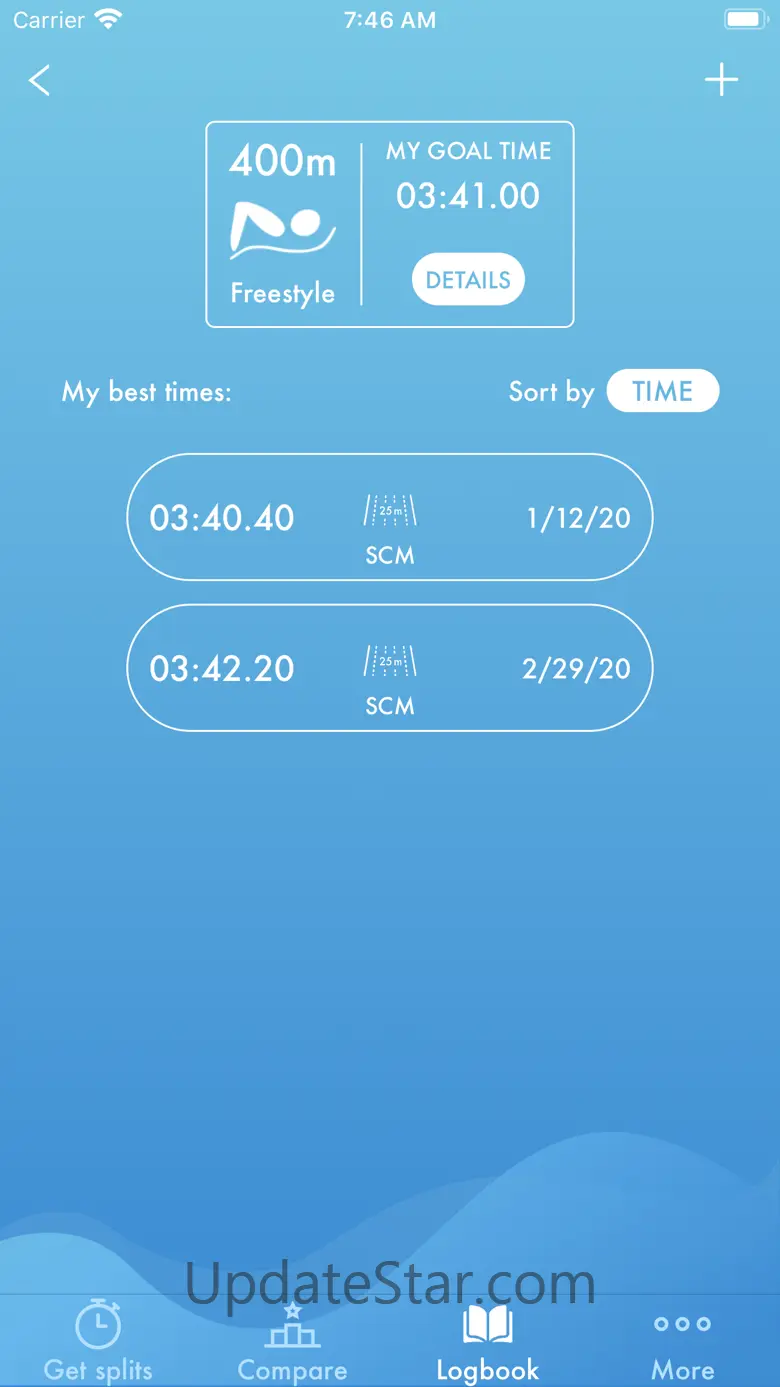The height and width of the screenshot is (1387, 780).
Task: Open goal time DETAILS
Action: tap(468, 280)
